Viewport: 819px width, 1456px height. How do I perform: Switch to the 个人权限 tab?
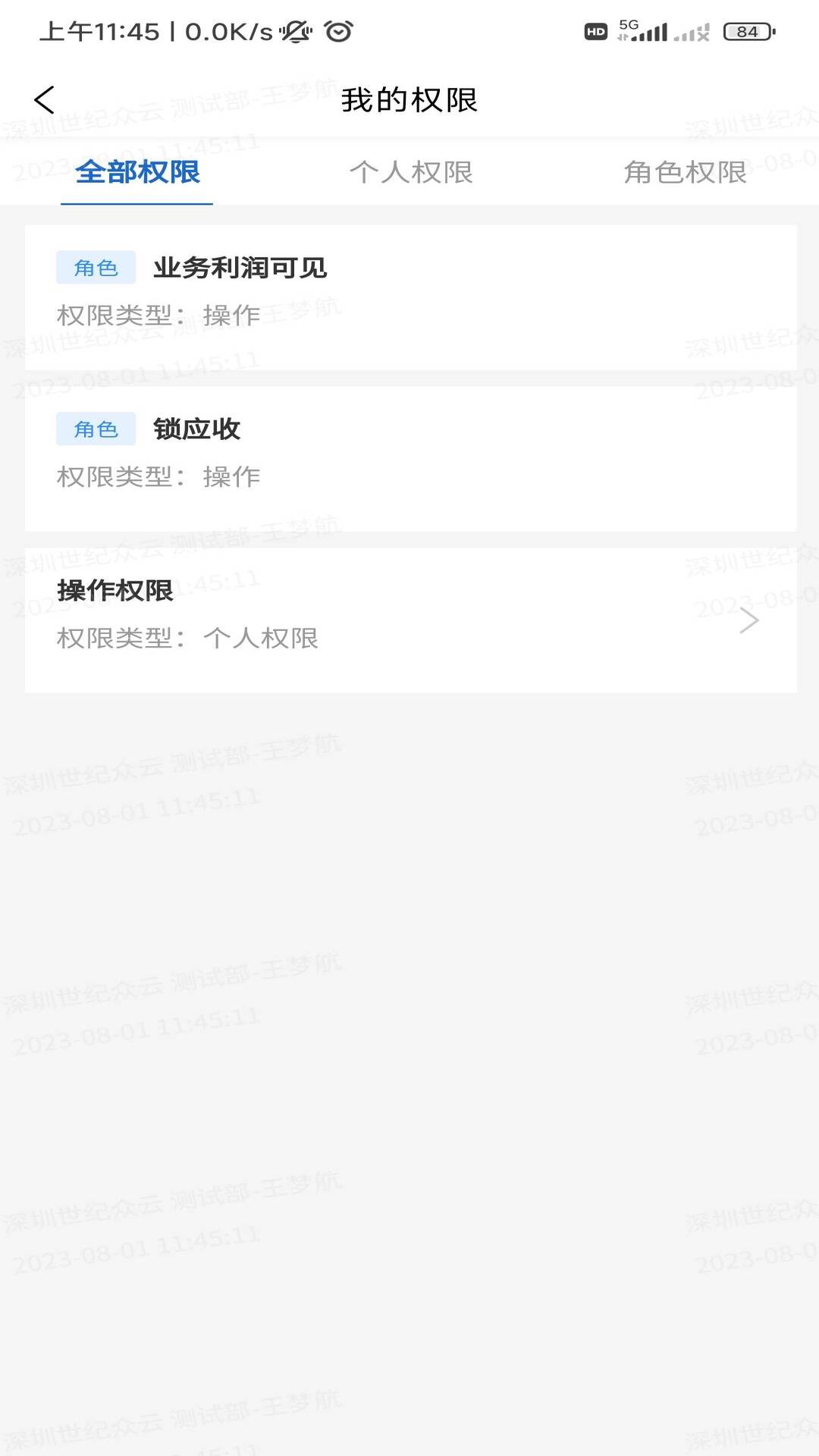click(x=411, y=172)
